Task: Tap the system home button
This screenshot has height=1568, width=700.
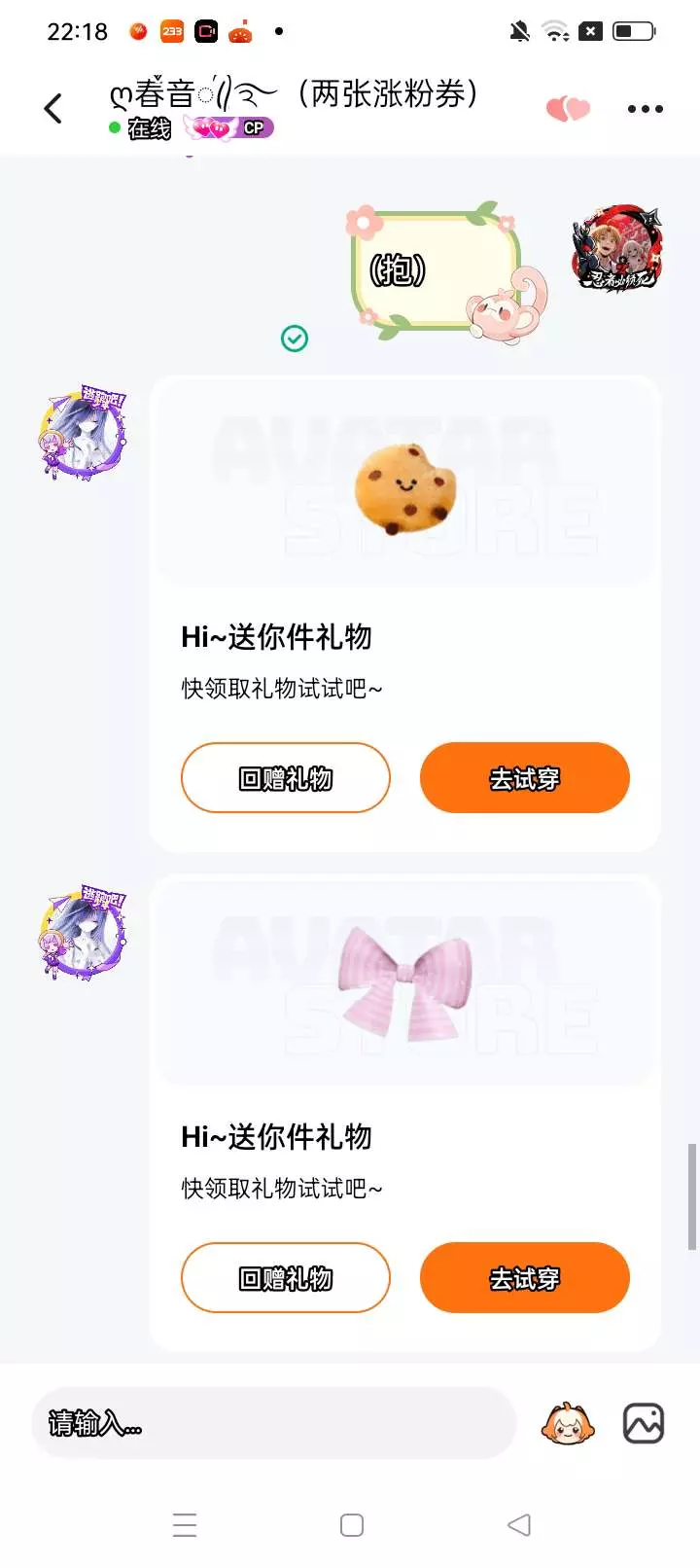Action: click(352, 1524)
